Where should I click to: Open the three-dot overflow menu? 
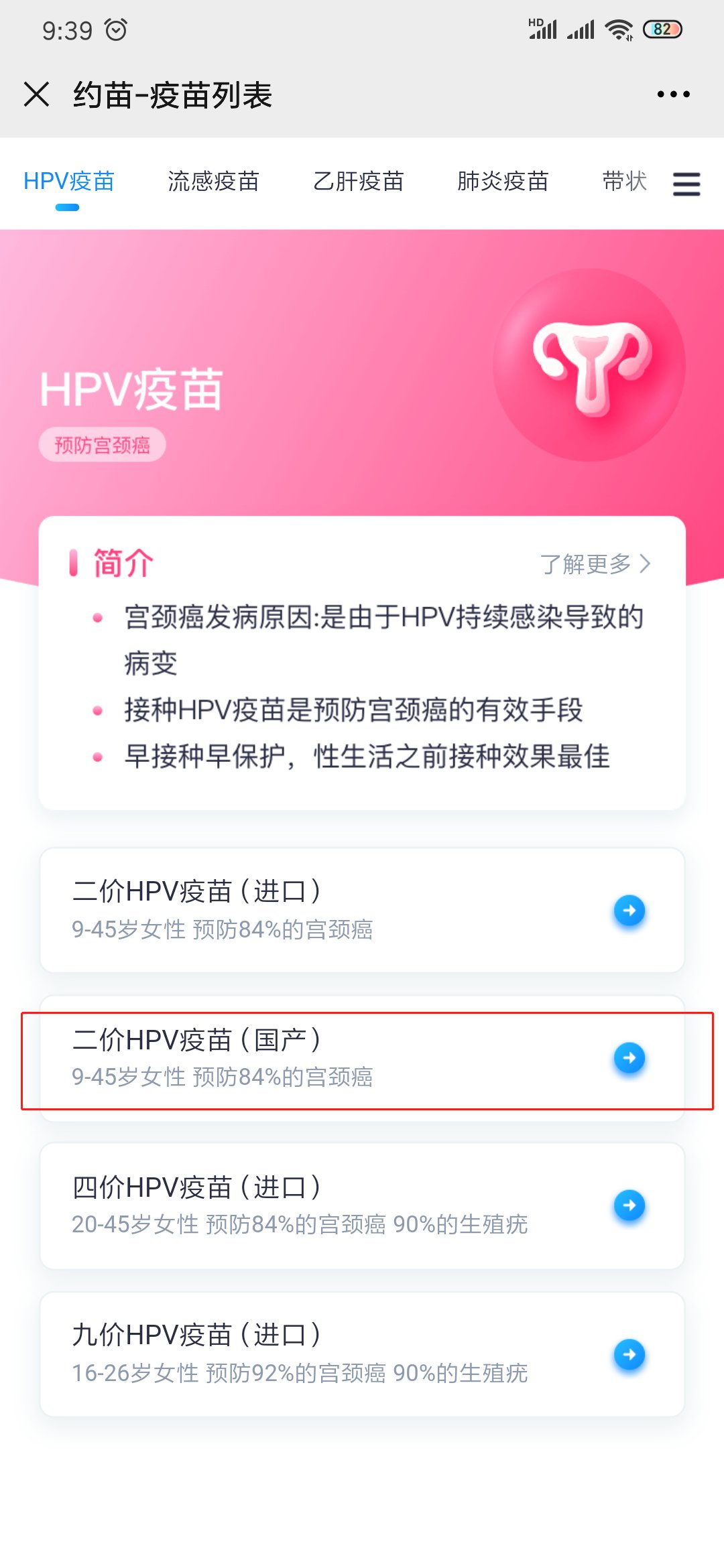[x=673, y=94]
